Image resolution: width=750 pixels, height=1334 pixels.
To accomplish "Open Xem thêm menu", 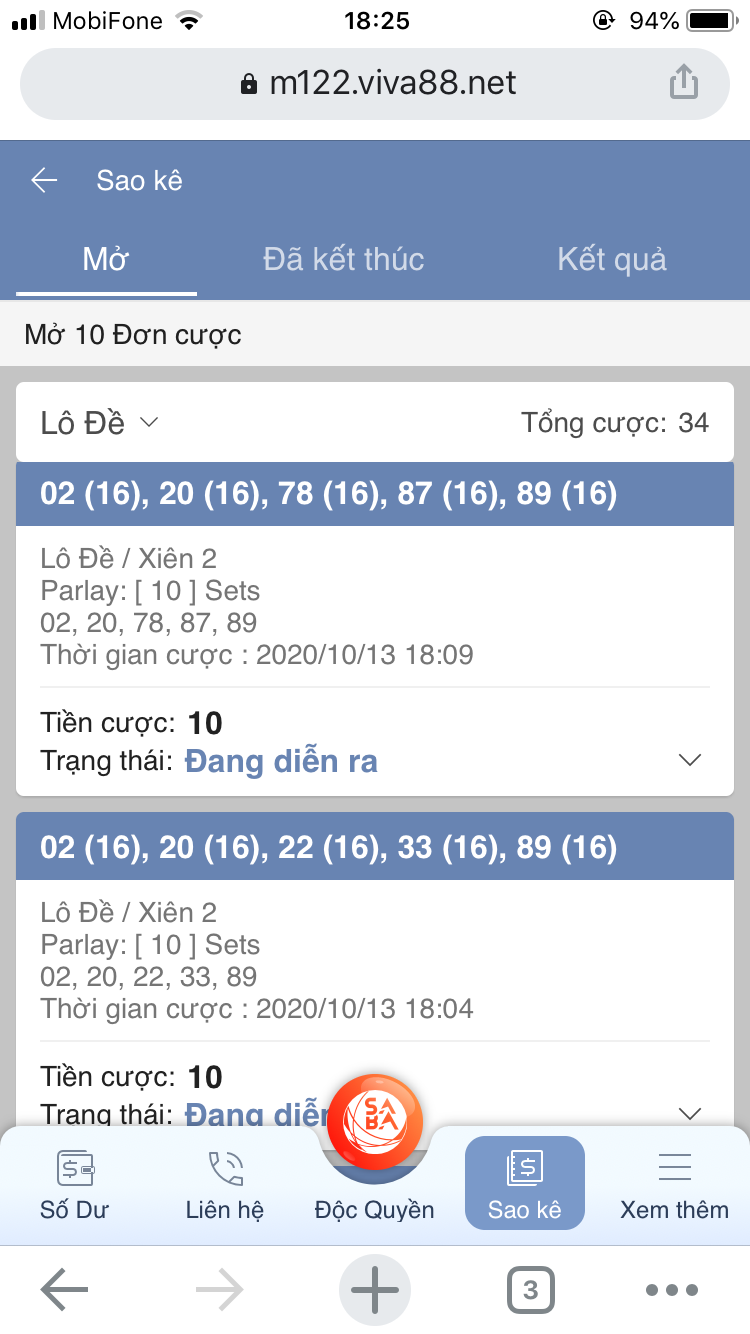I will click(x=674, y=1185).
